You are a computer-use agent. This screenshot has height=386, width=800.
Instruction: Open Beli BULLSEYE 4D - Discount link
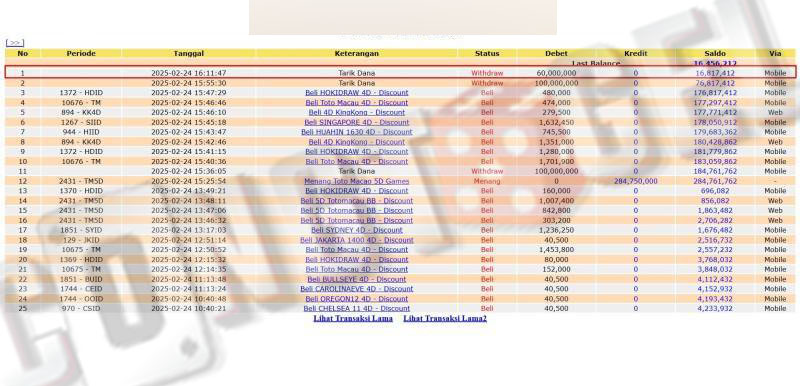(x=357, y=279)
